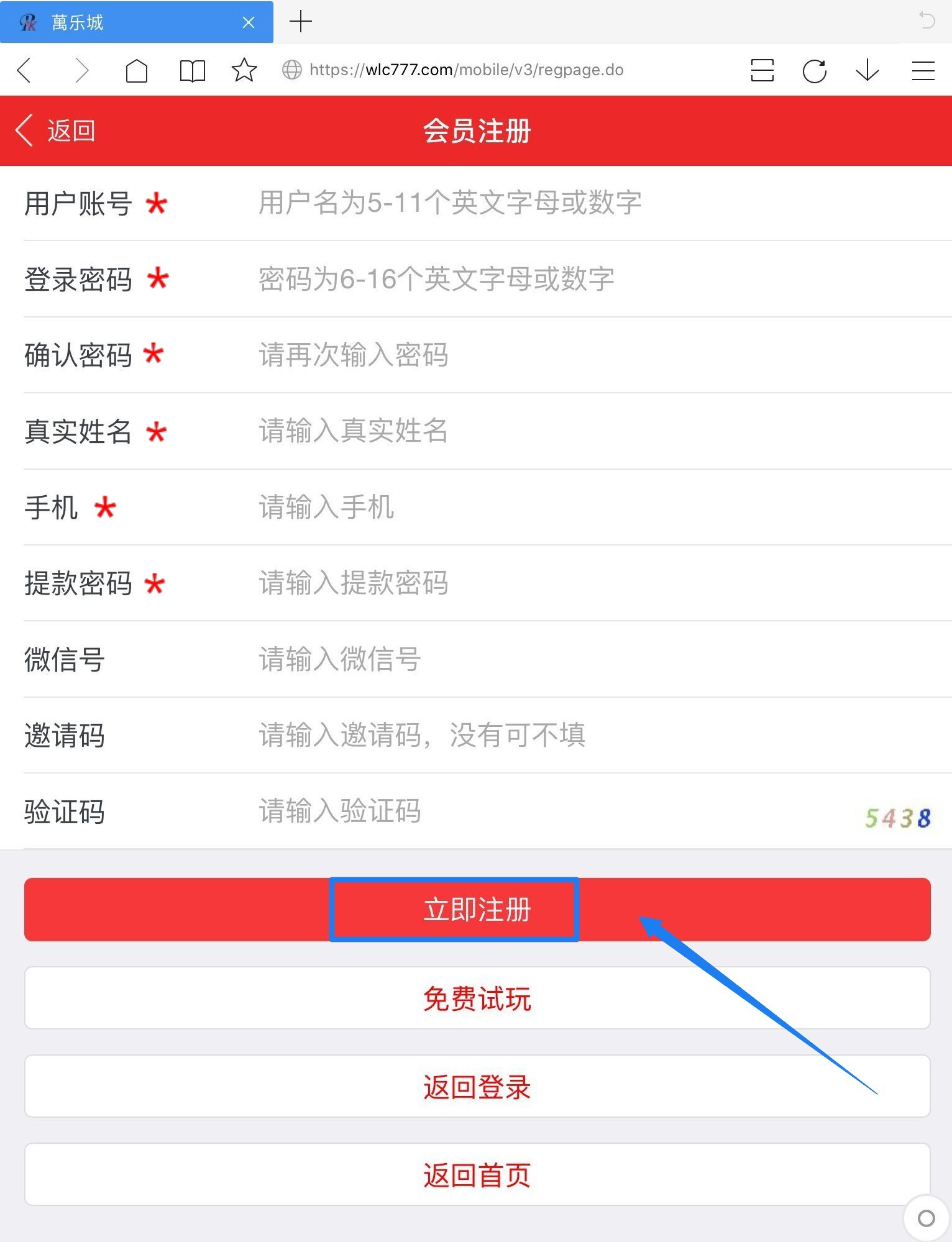Reload the page in browser toolbar
The height and width of the screenshot is (1242, 952).
pyautogui.click(x=814, y=70)
